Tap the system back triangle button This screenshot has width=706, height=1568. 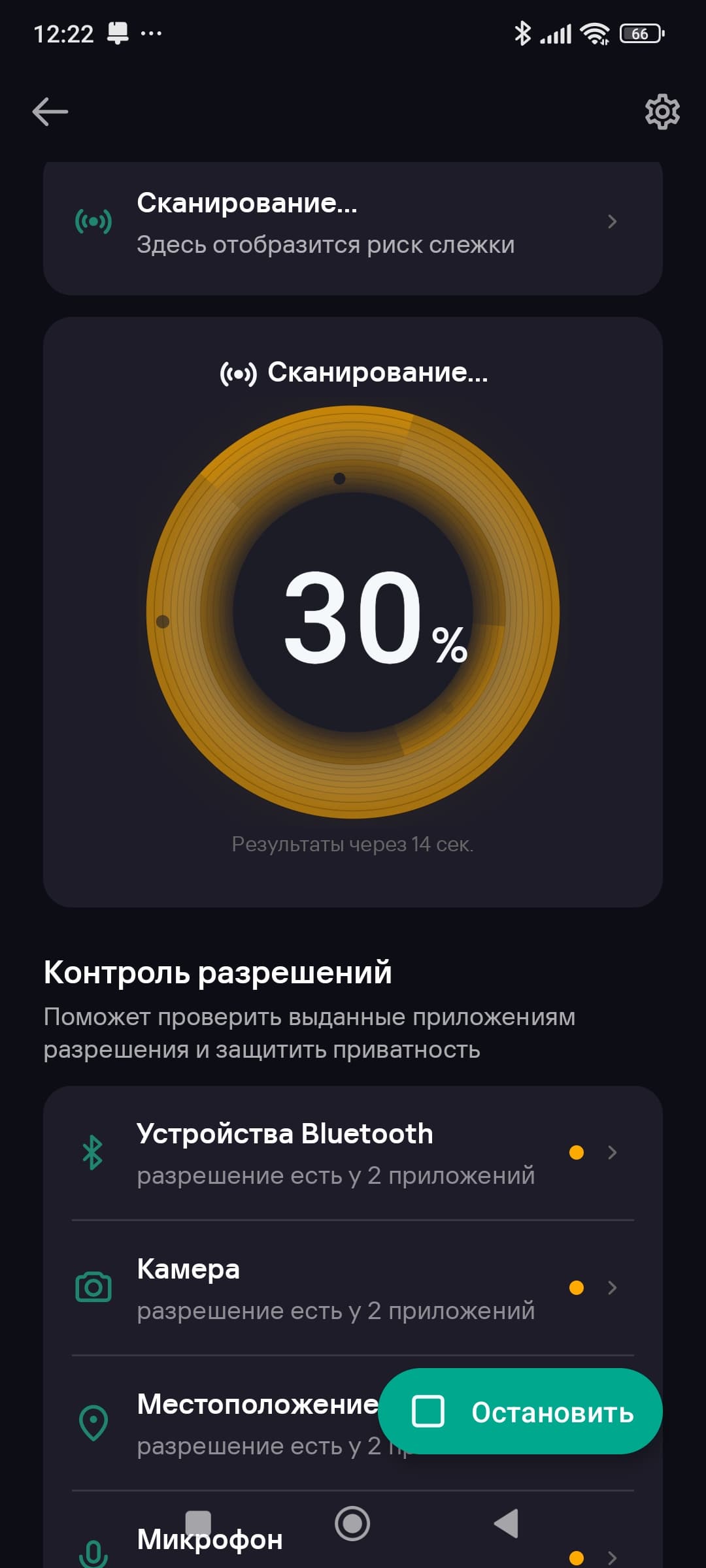(x=507, y=1523)
